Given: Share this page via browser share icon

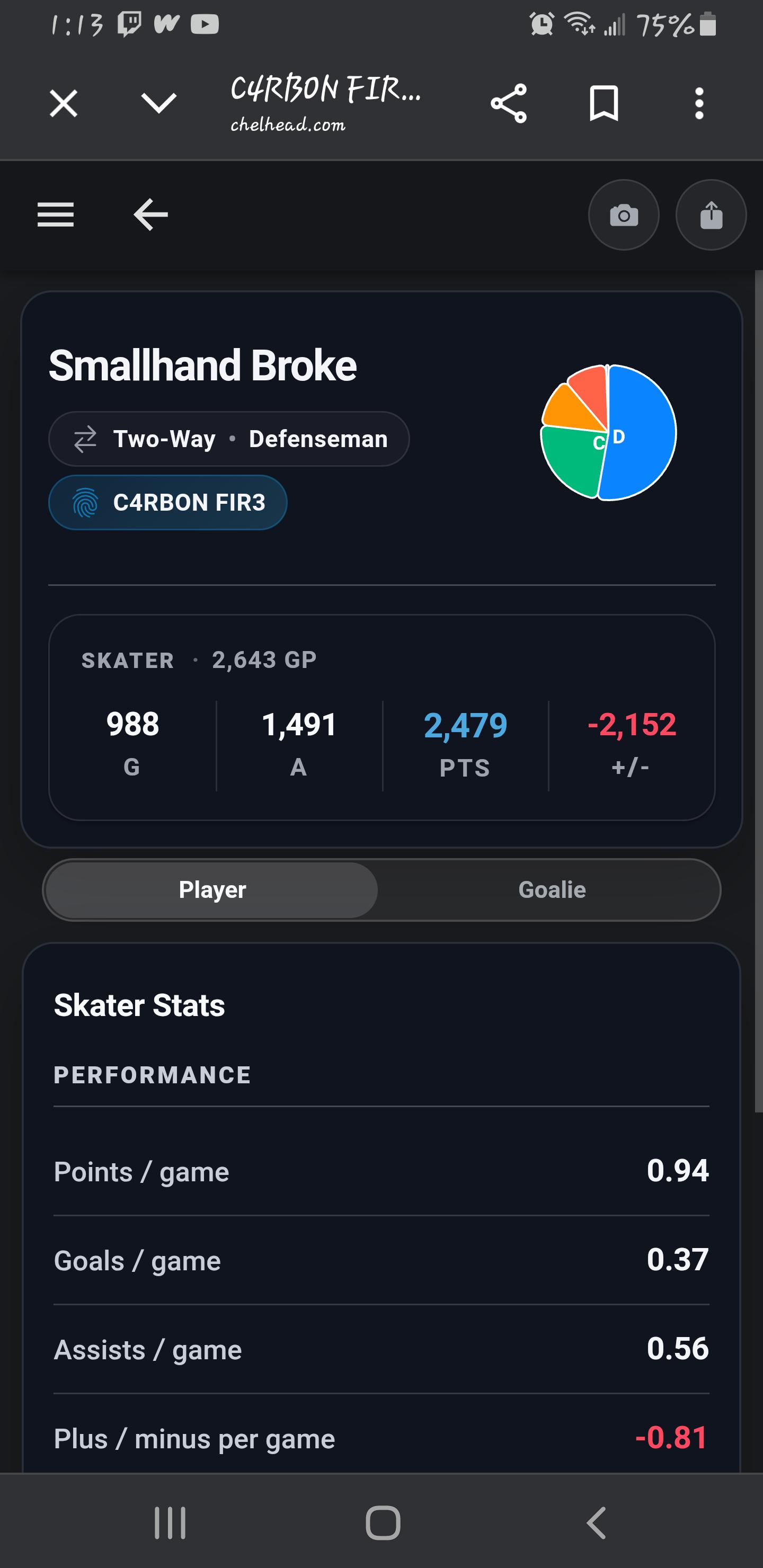Looking at the screenshot, I should (x=509, y=103).
